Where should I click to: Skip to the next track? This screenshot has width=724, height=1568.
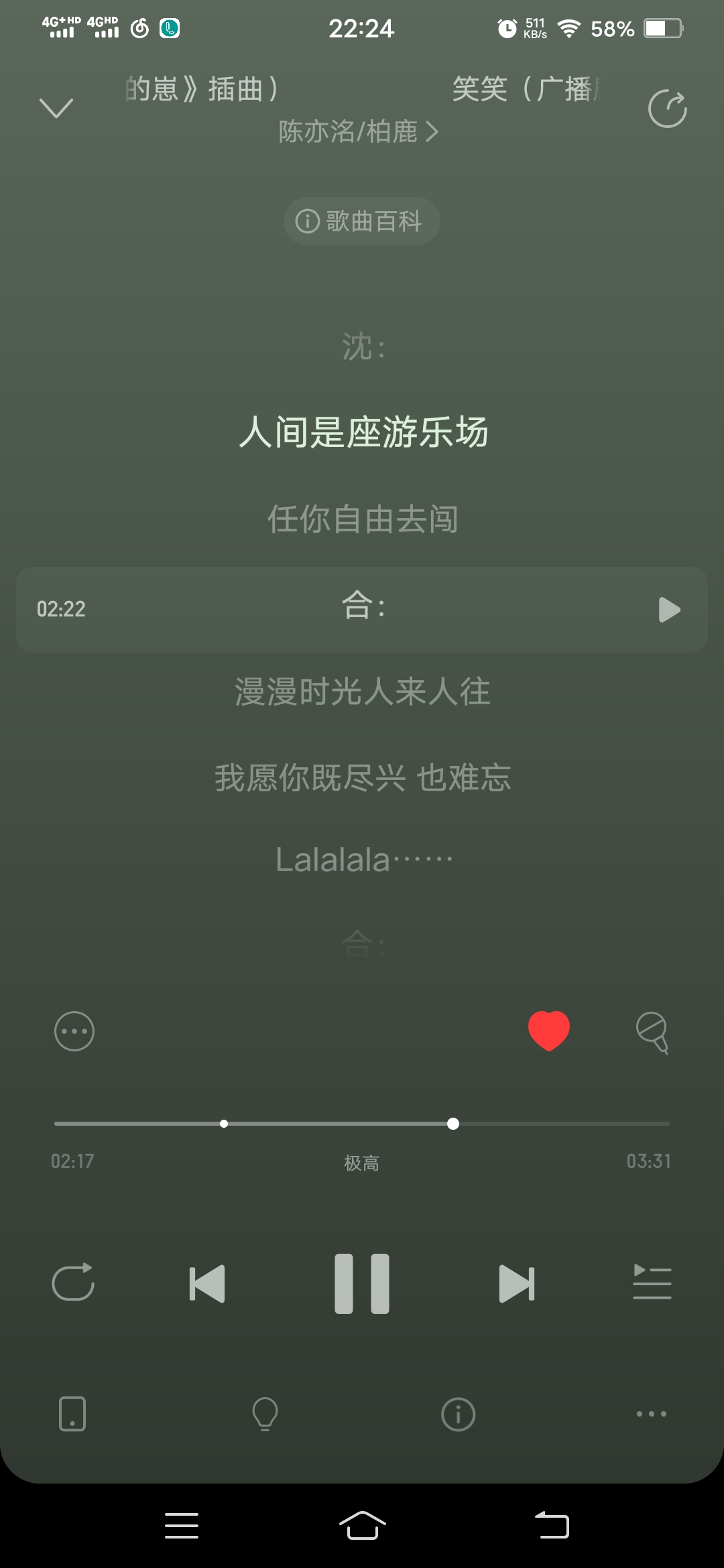(x=516, y=1283)
